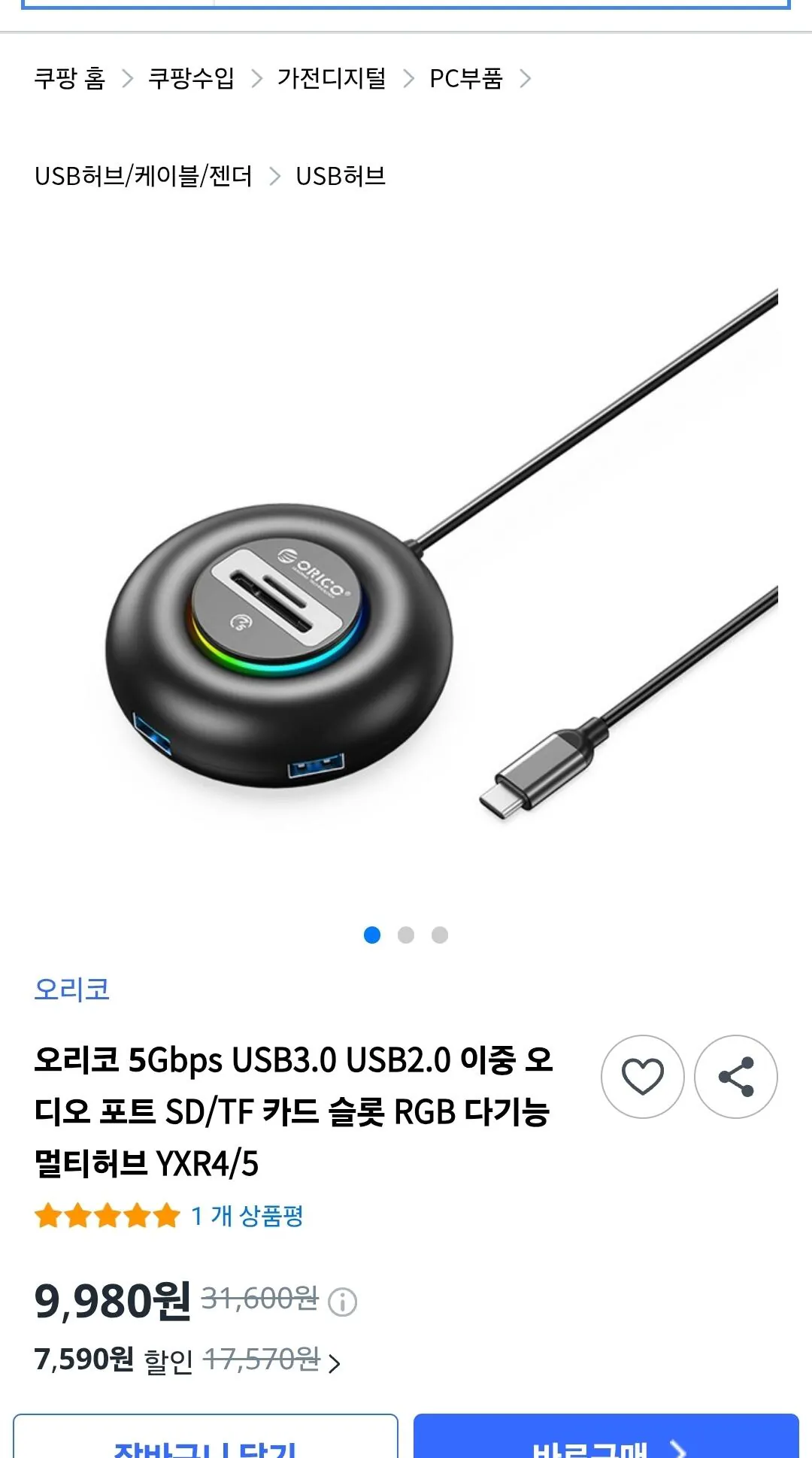Share this product
Viewport: 812px width, 1458px height.
(736, 1077)
